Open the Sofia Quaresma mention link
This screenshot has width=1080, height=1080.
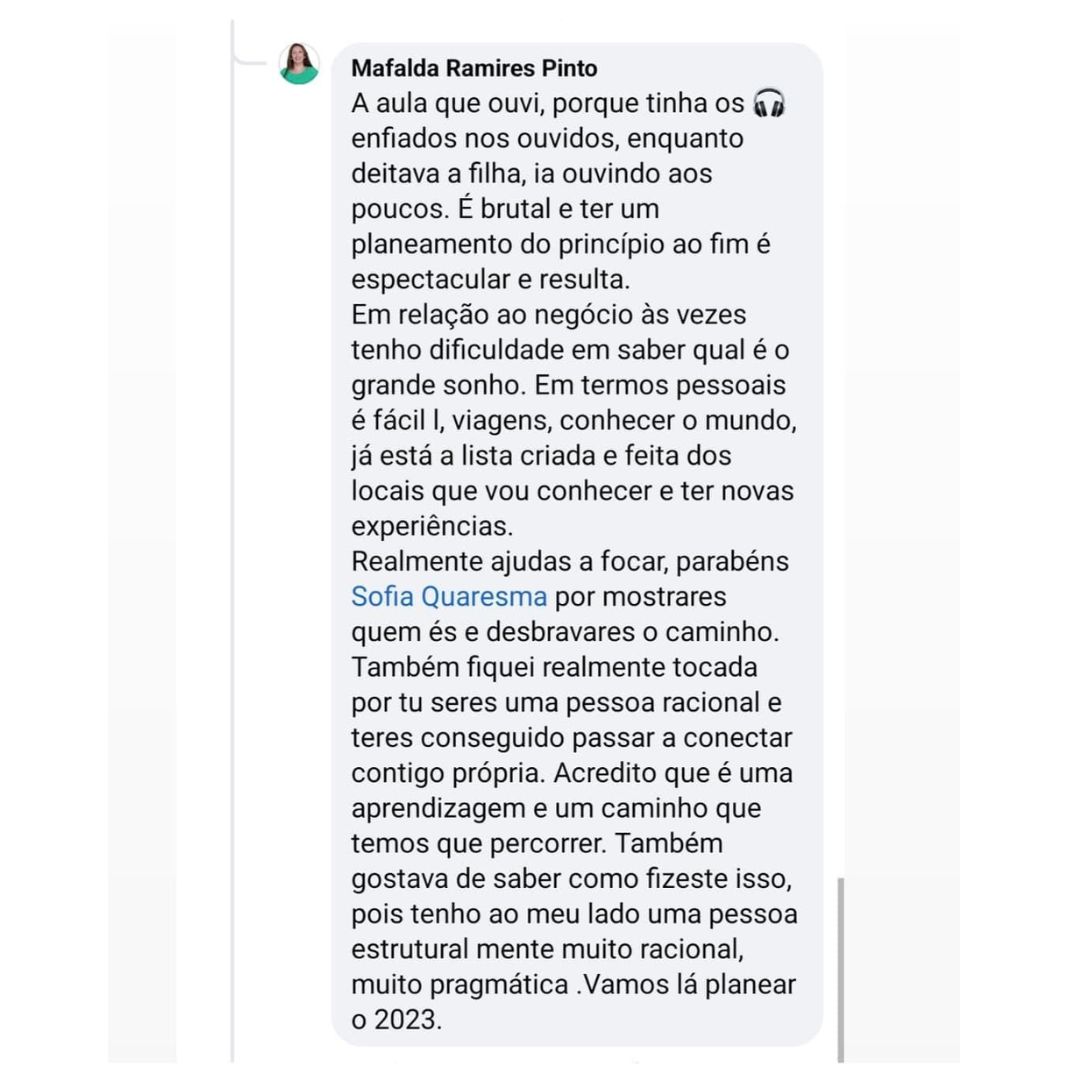[449, 597]
